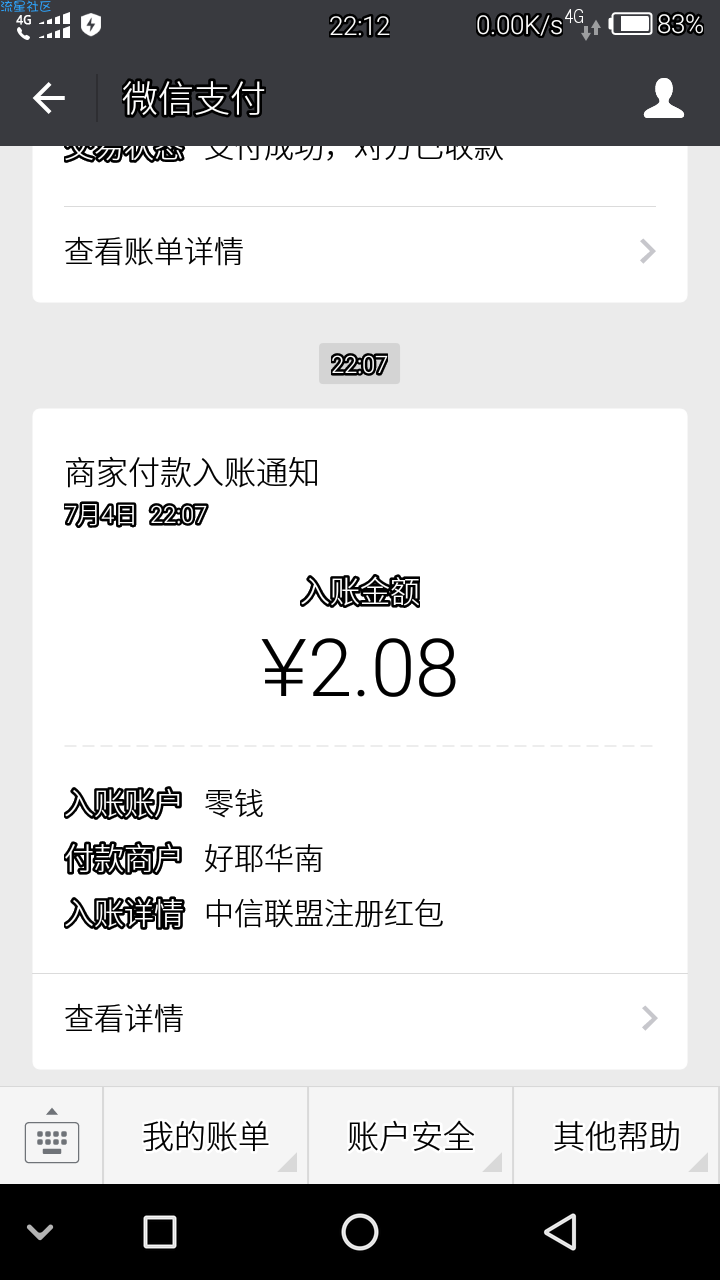The height and width of the screenshot is (1280, 720).
Task: Open the 其他帮助 menu
Action: pos(617,1137)
